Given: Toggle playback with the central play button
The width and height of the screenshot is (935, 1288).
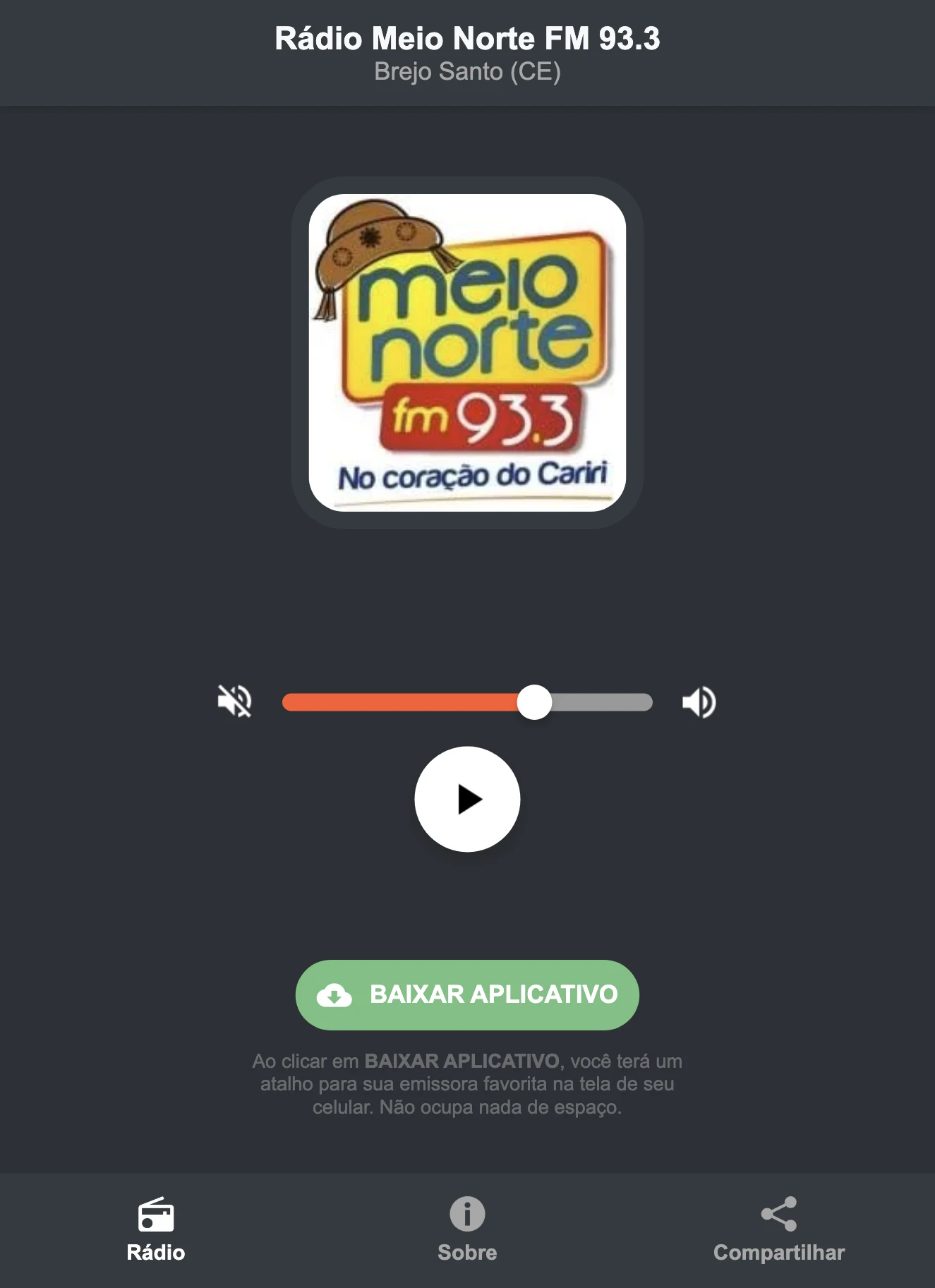Looking at the screenshot, I should click(x=467, y=798).
